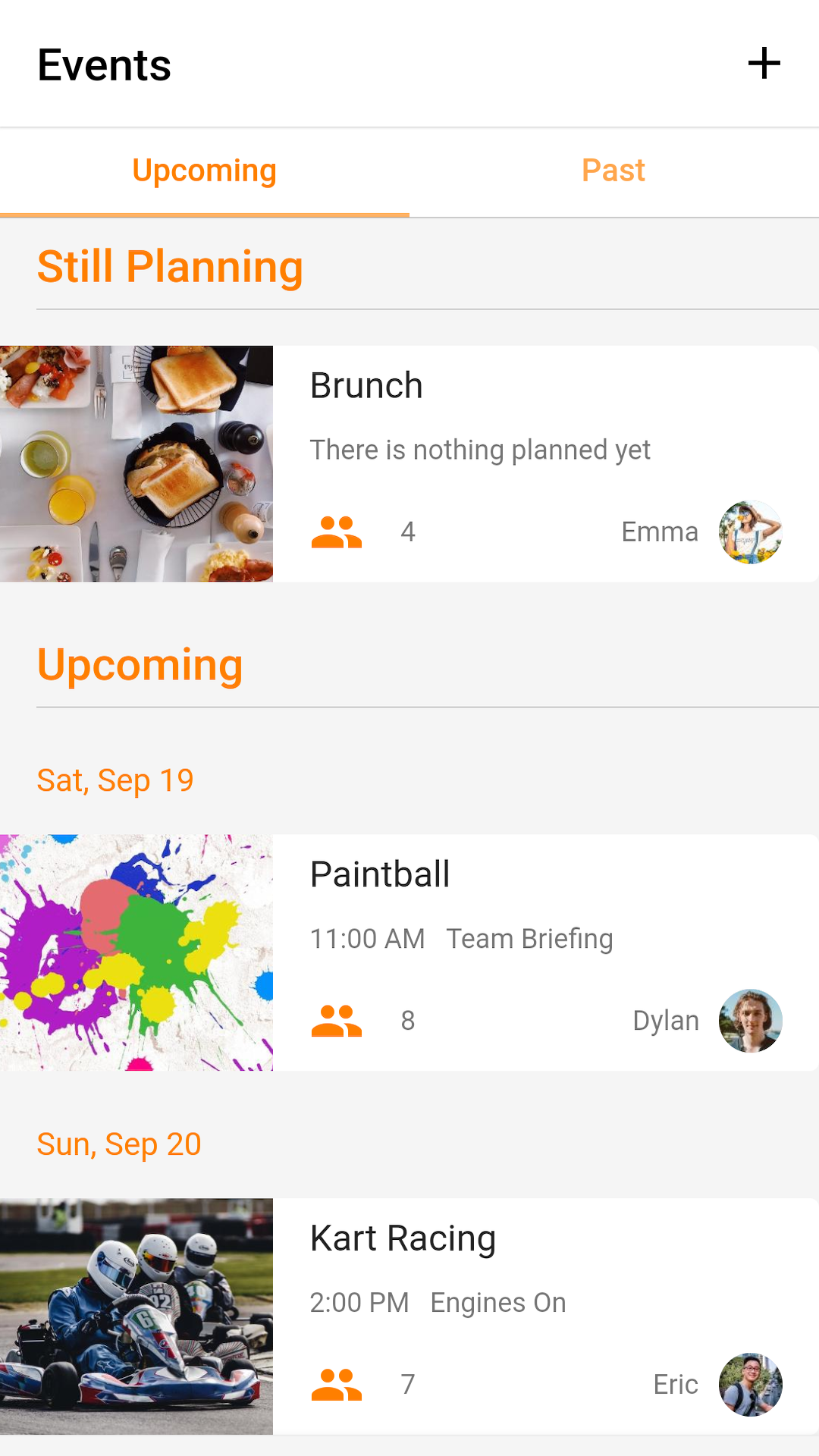819x1456 pixels.
Task: Add a new event with plus icon
Action: pos(764,64)
